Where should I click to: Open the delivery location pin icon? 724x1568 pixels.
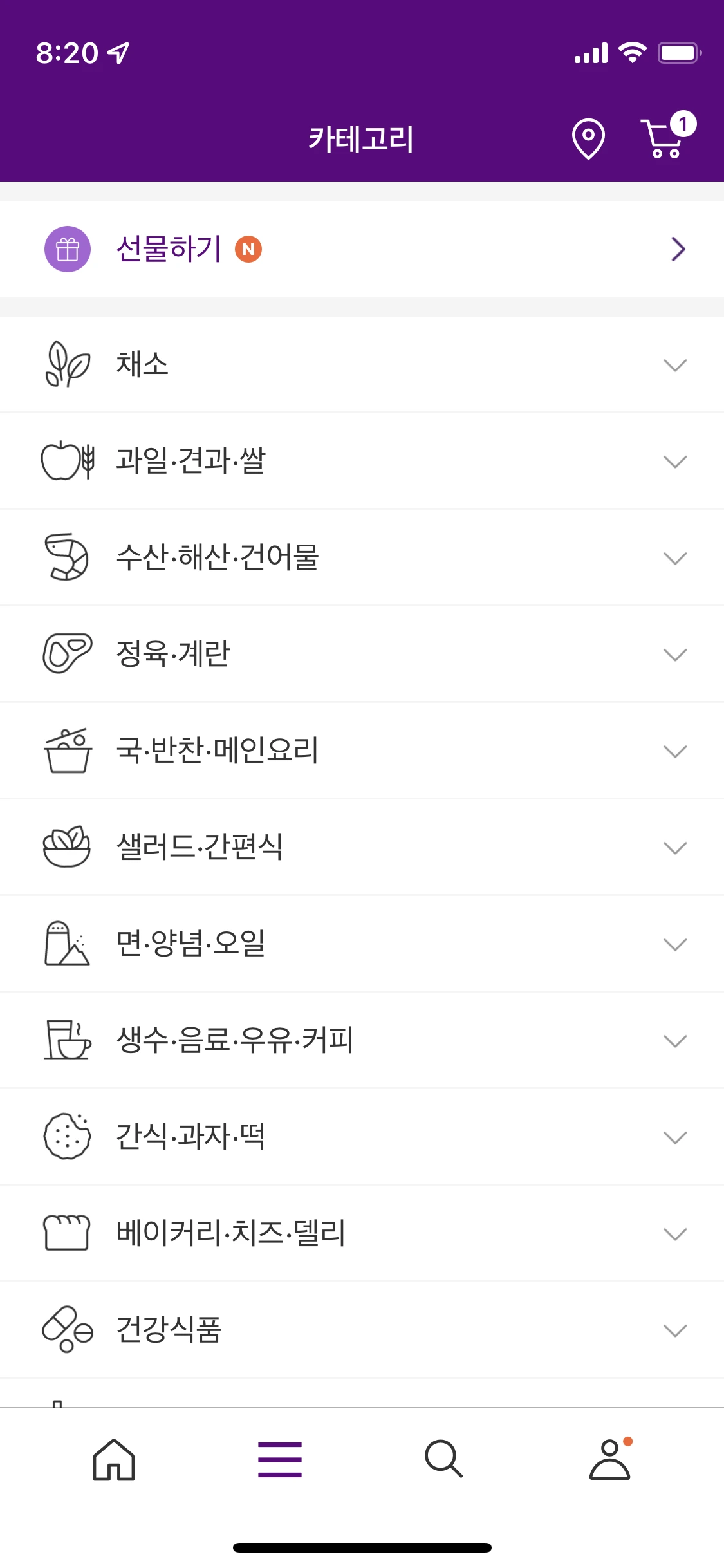click(x=588, y=138)
